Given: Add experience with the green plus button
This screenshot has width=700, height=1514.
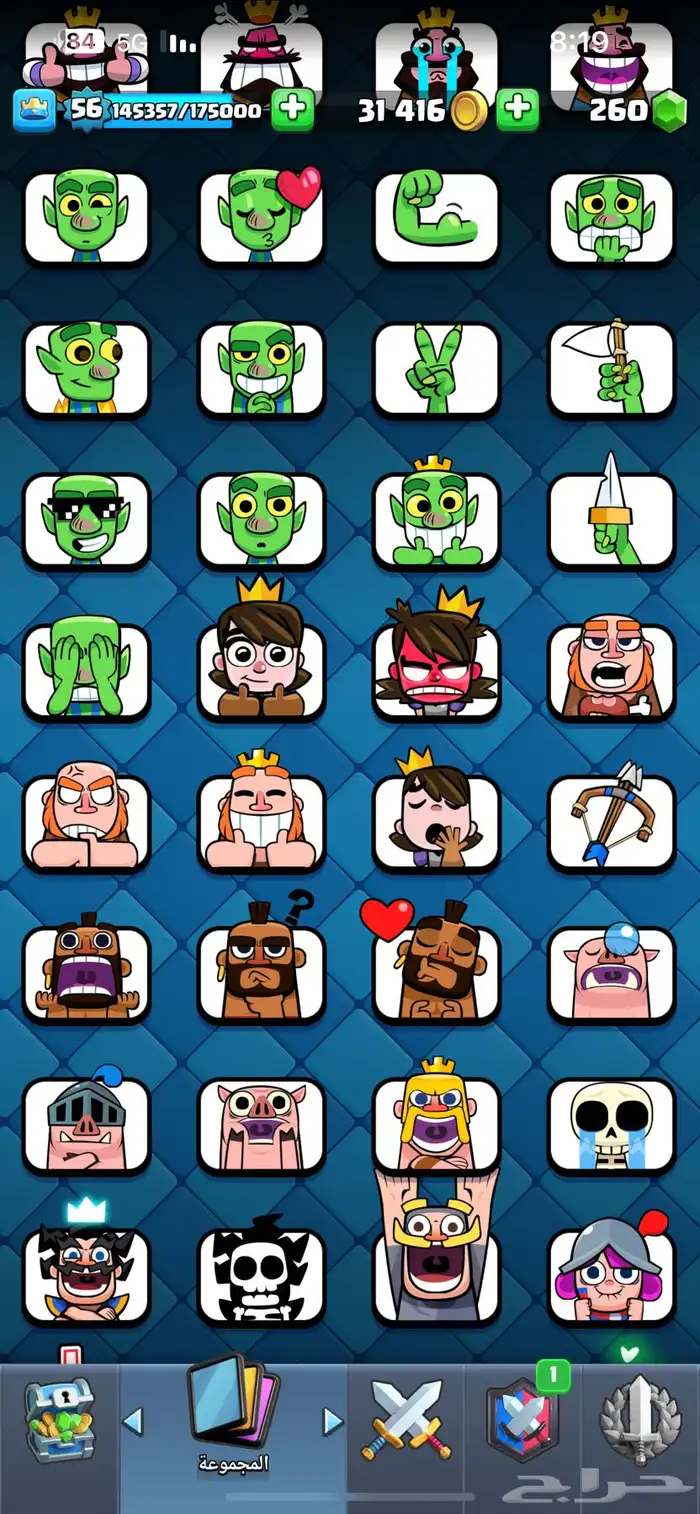Looking at the screenshot, I should 292,109.
